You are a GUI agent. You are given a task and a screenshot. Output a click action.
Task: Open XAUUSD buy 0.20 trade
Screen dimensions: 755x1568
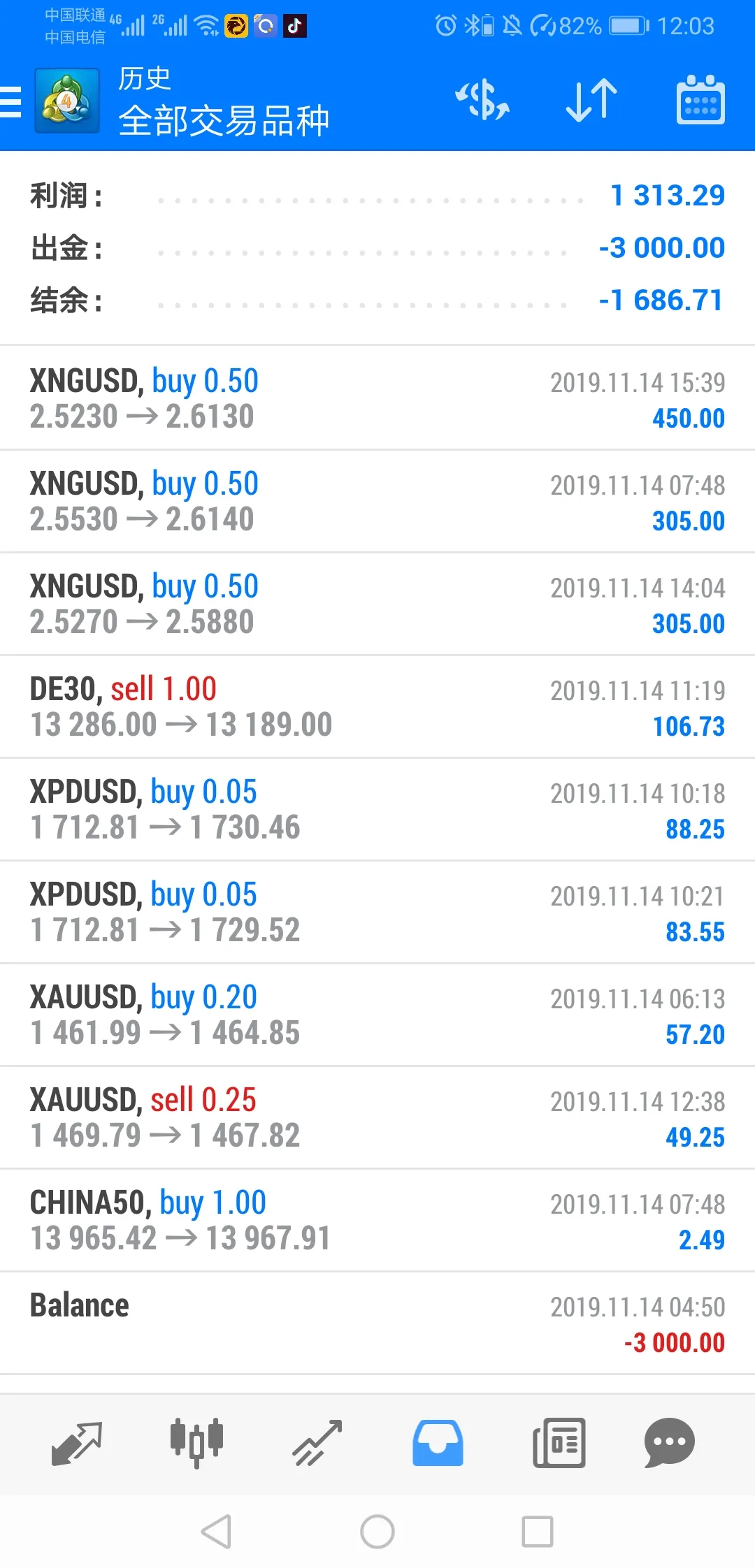coord(377,1015)
